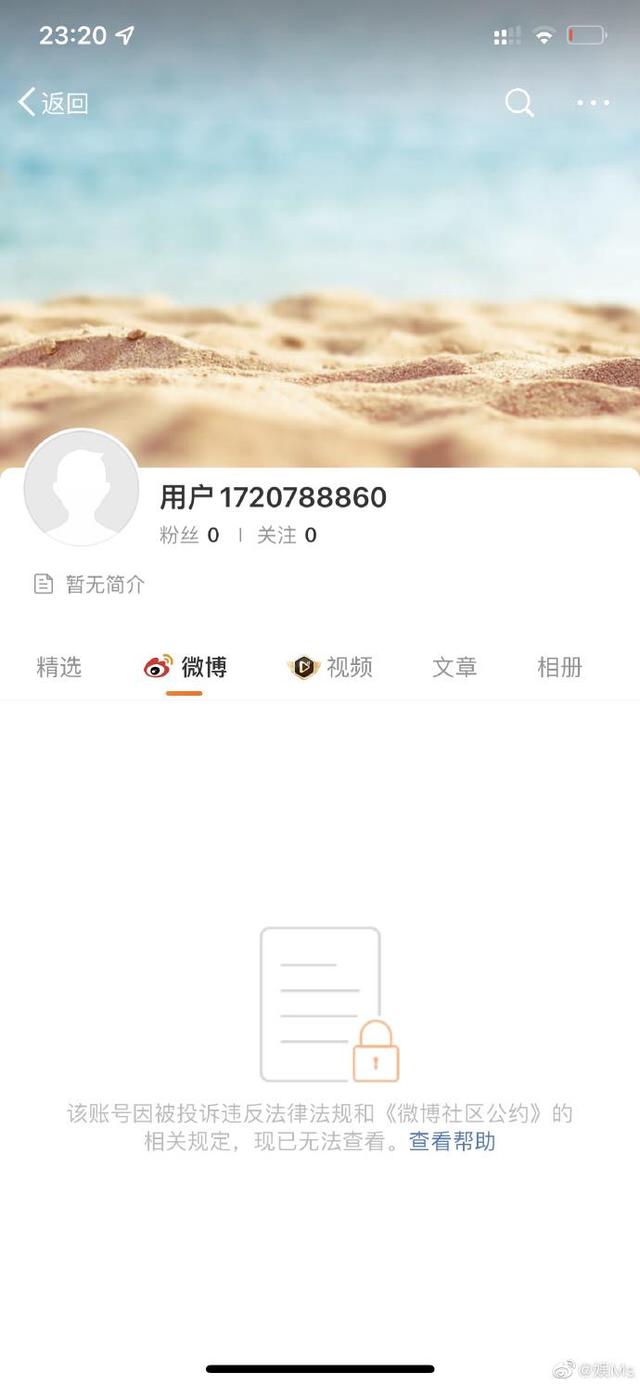Screen dimensions: 640x1385
Task: Switch to the 相册 tab
Action: (x=559, y=667)
